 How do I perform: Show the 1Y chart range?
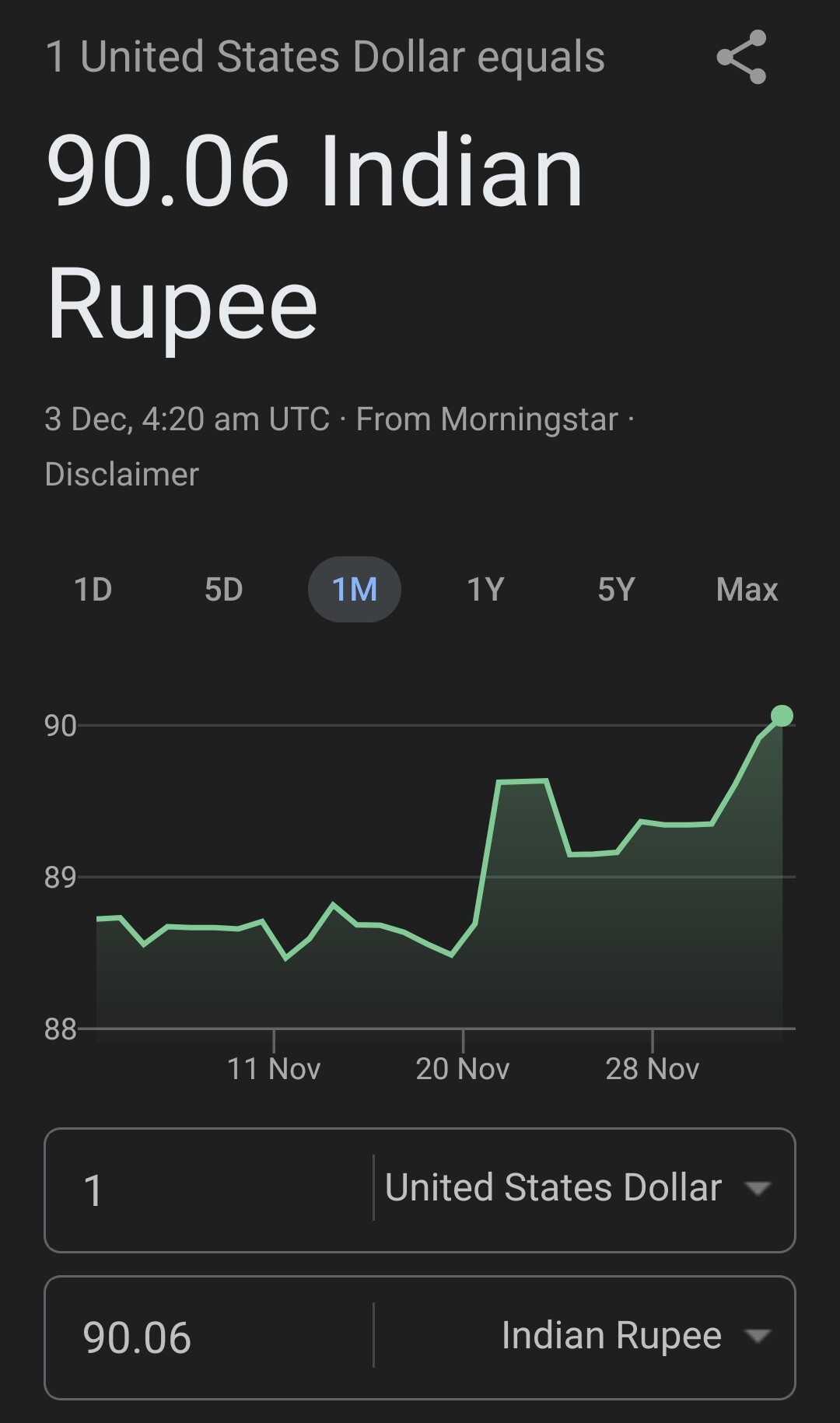(x=485, y=590)
